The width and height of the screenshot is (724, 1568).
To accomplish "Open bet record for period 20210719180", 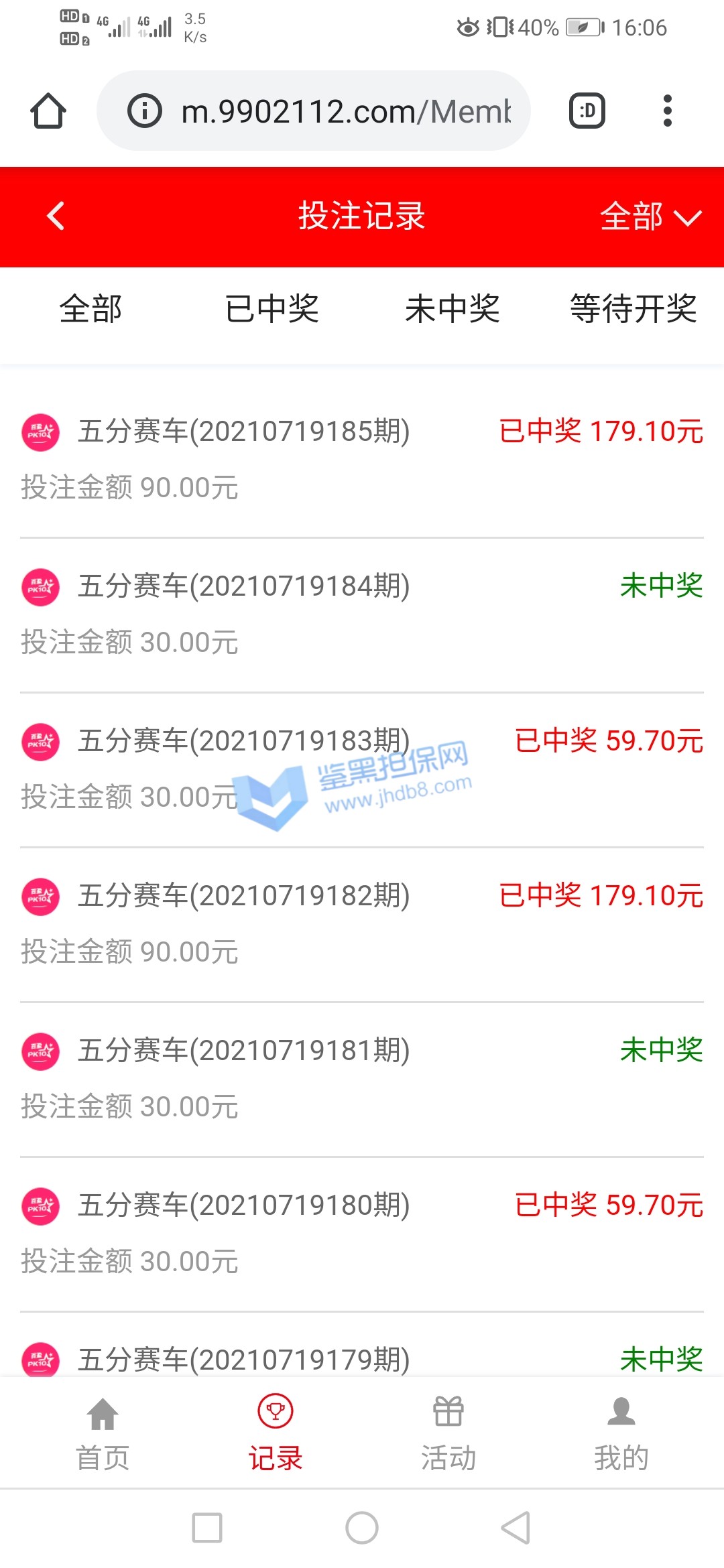I will 362,1233.
